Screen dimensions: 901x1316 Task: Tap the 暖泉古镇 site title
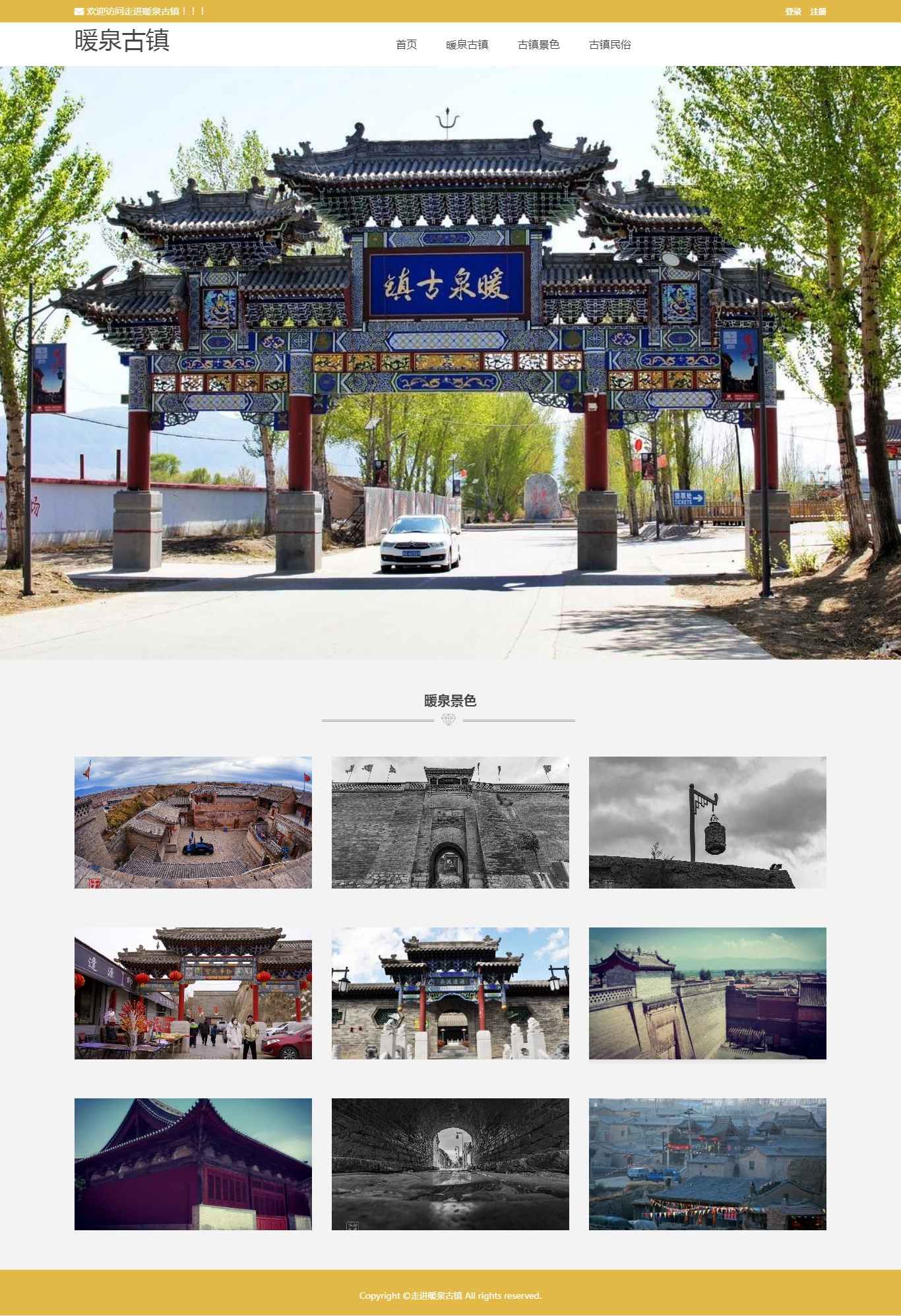tap(123, 41)
